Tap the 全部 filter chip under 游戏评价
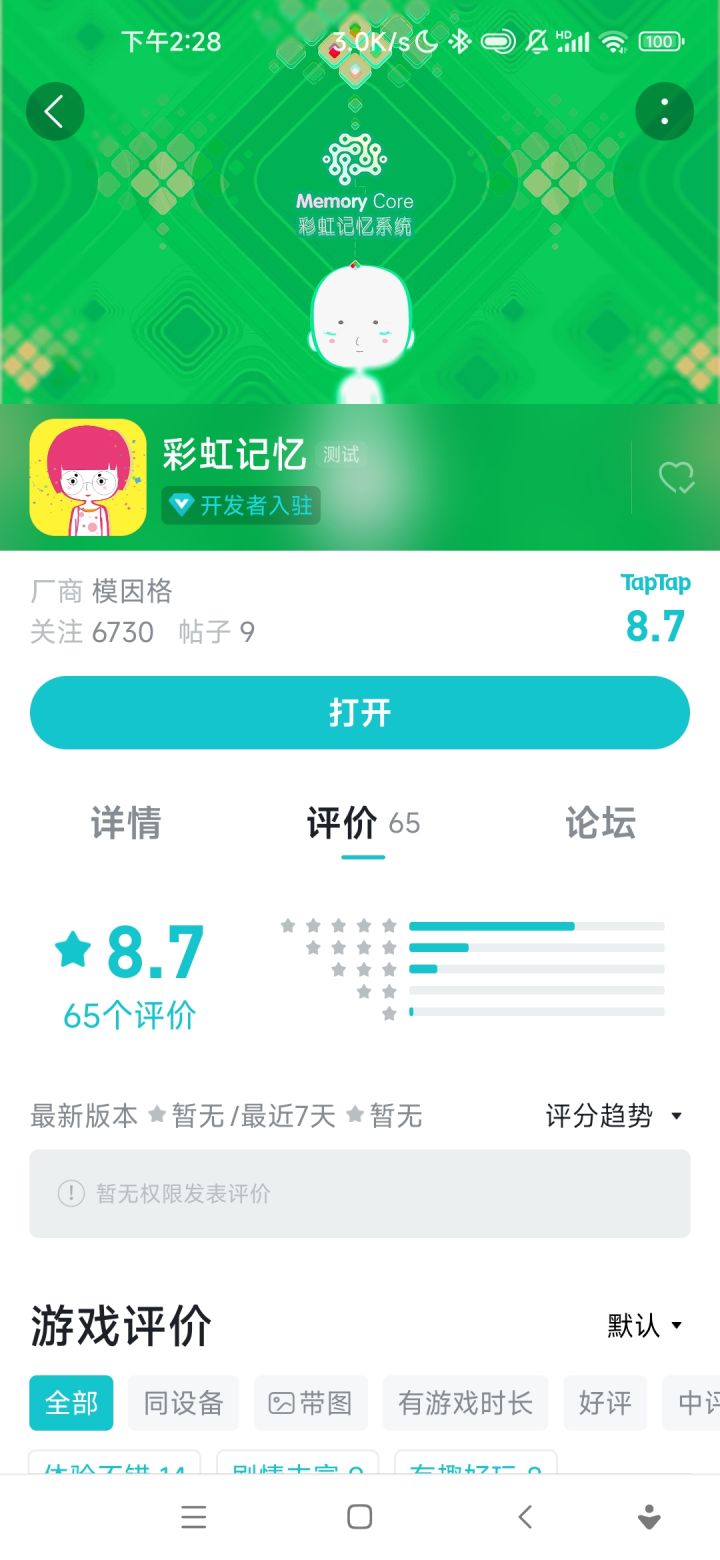 70,1403
